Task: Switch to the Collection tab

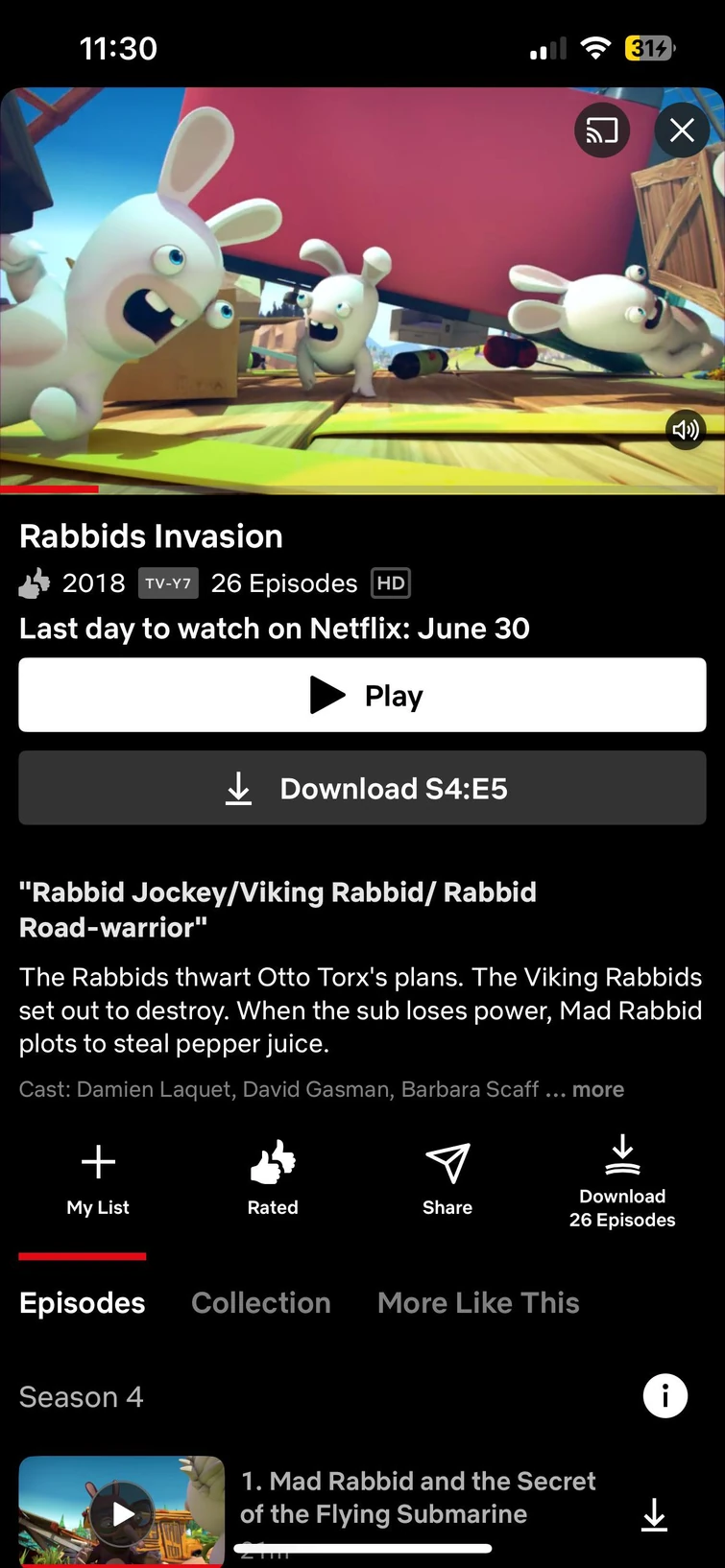Action: click(261, 1302)
